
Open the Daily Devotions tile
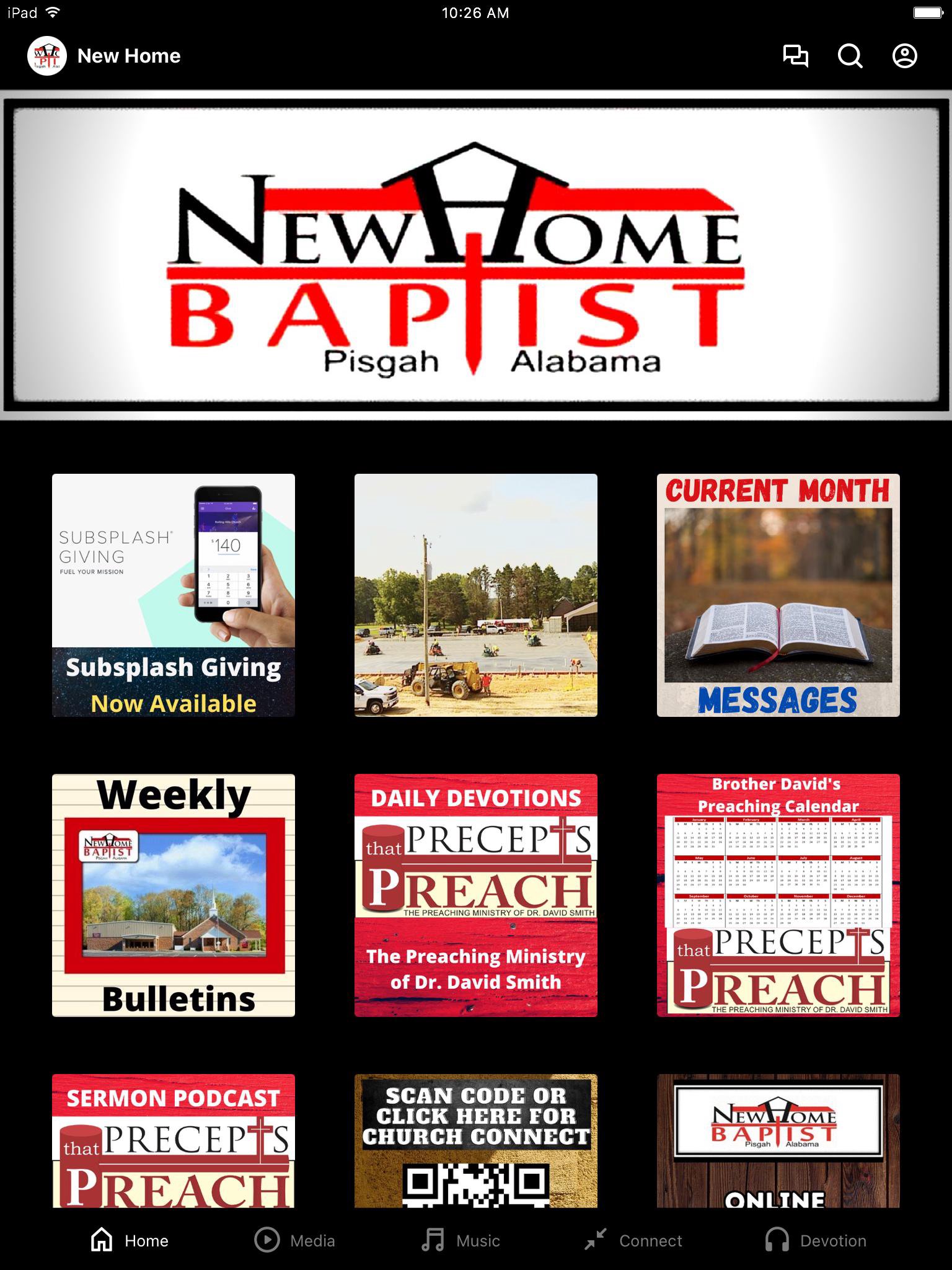click(x=476, y=895)
